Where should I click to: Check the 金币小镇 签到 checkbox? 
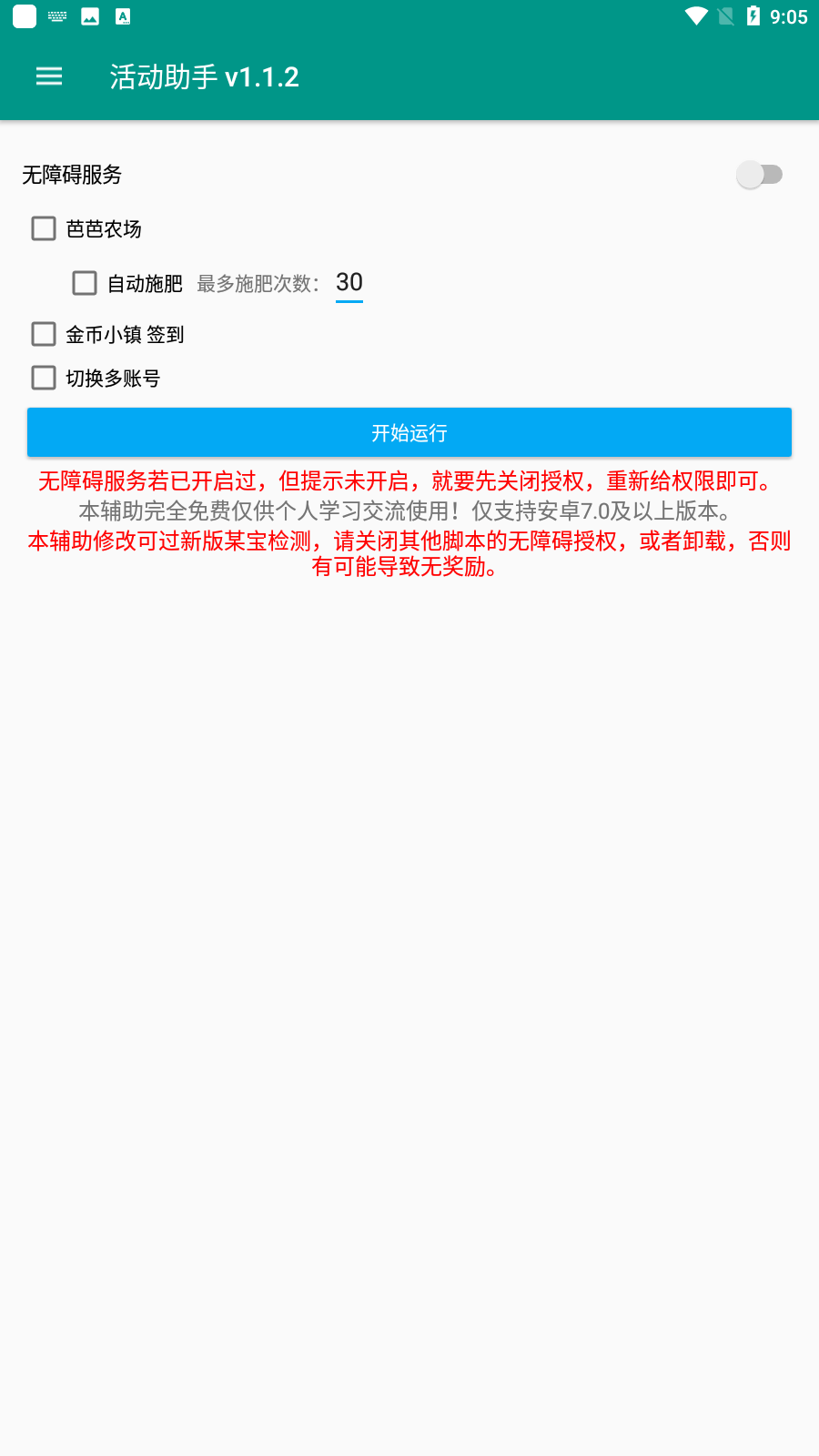(x=44, y=334)
